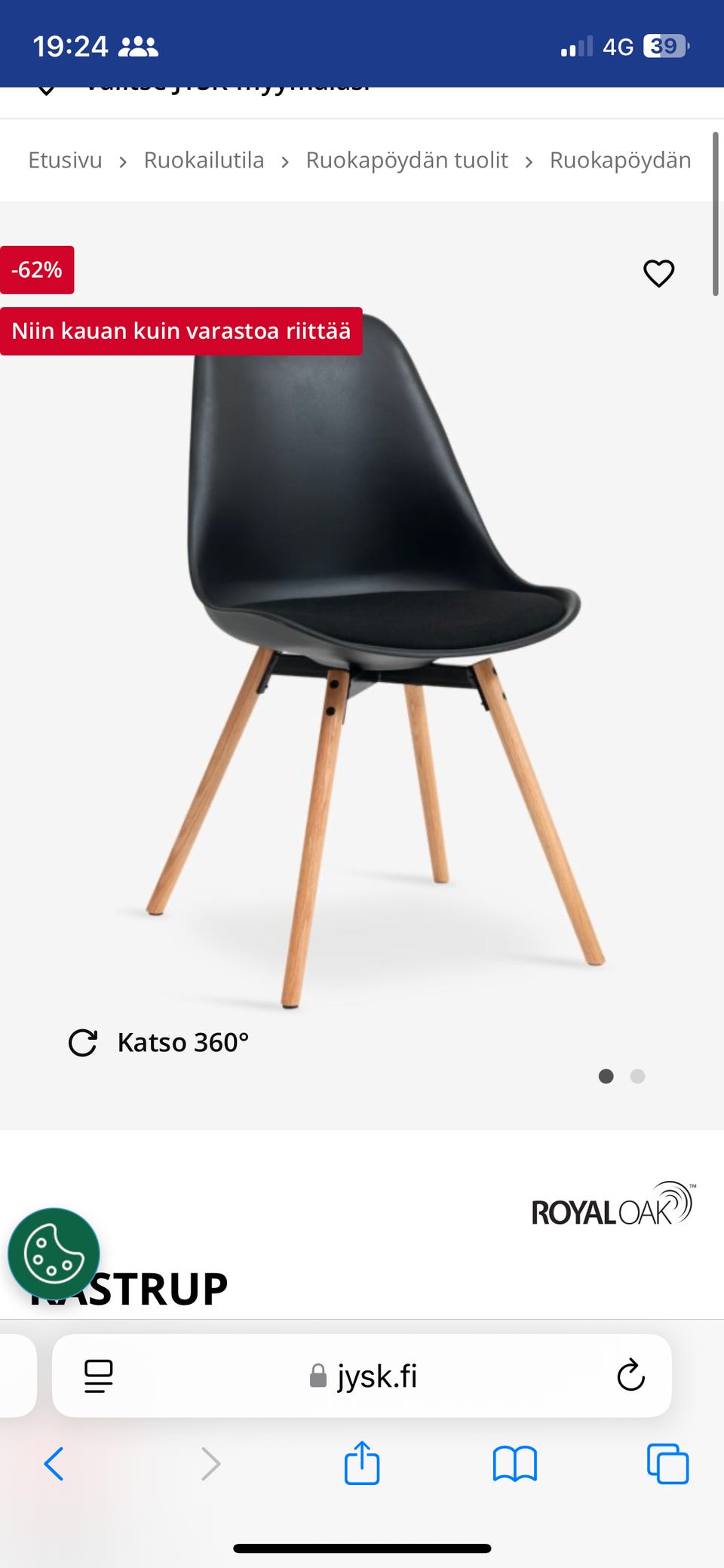Show all open Safari tabs
This screenshot has width=724, height=1568.
pyautogui.click(x=667, y=1464)
